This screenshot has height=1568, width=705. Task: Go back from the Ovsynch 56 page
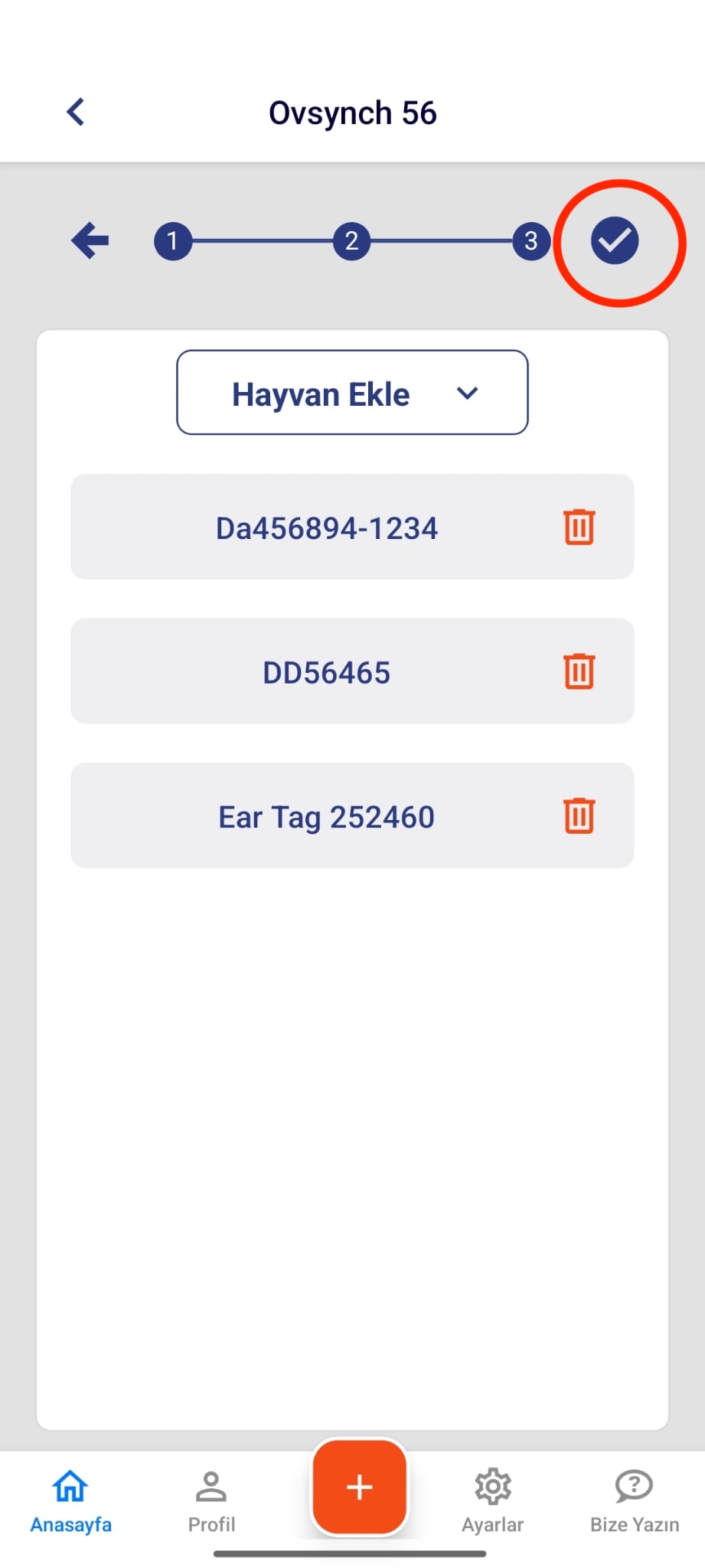point(76,113)
